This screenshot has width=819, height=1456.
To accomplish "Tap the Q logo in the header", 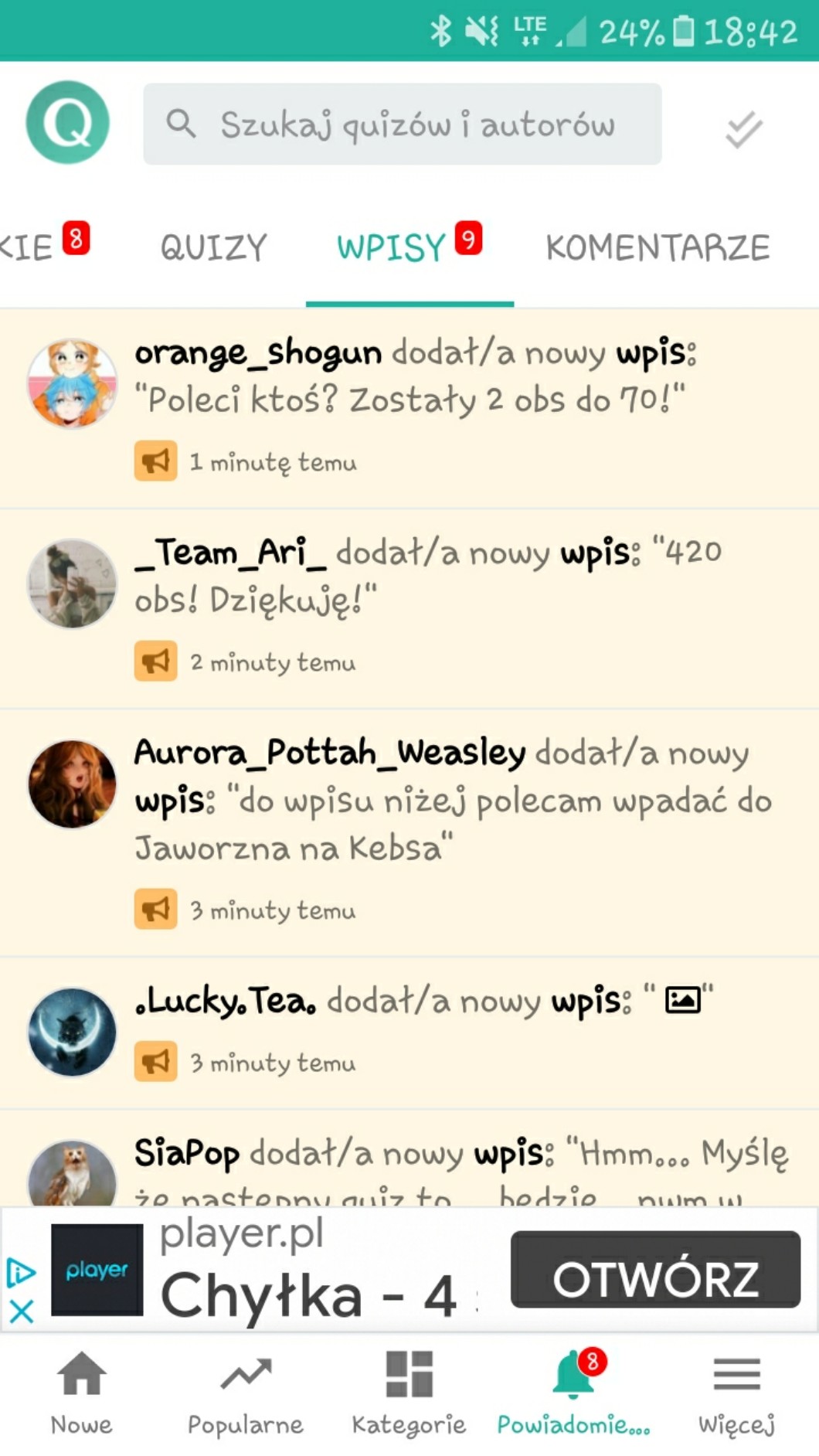I will coord(68,123).
